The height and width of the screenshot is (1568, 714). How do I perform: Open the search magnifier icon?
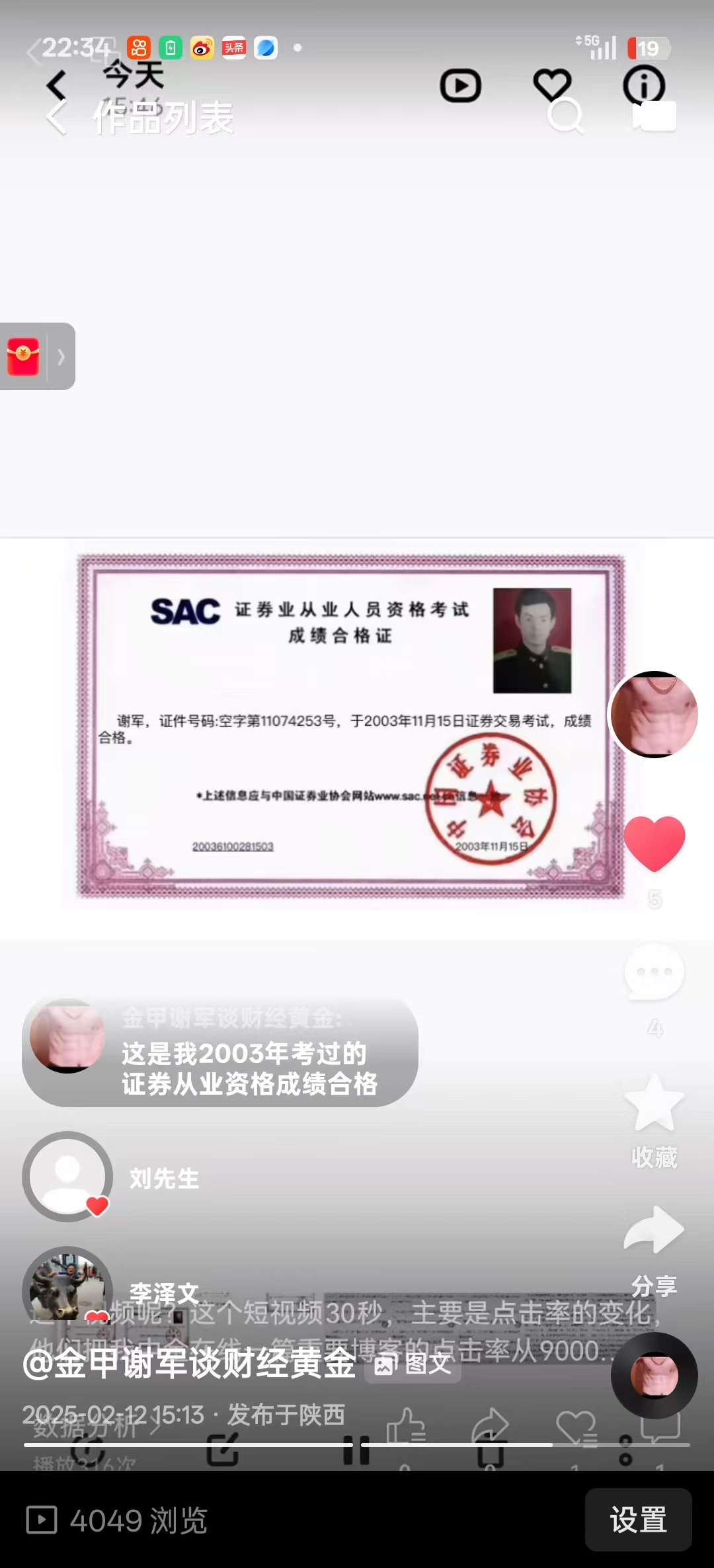click(566, 116)
